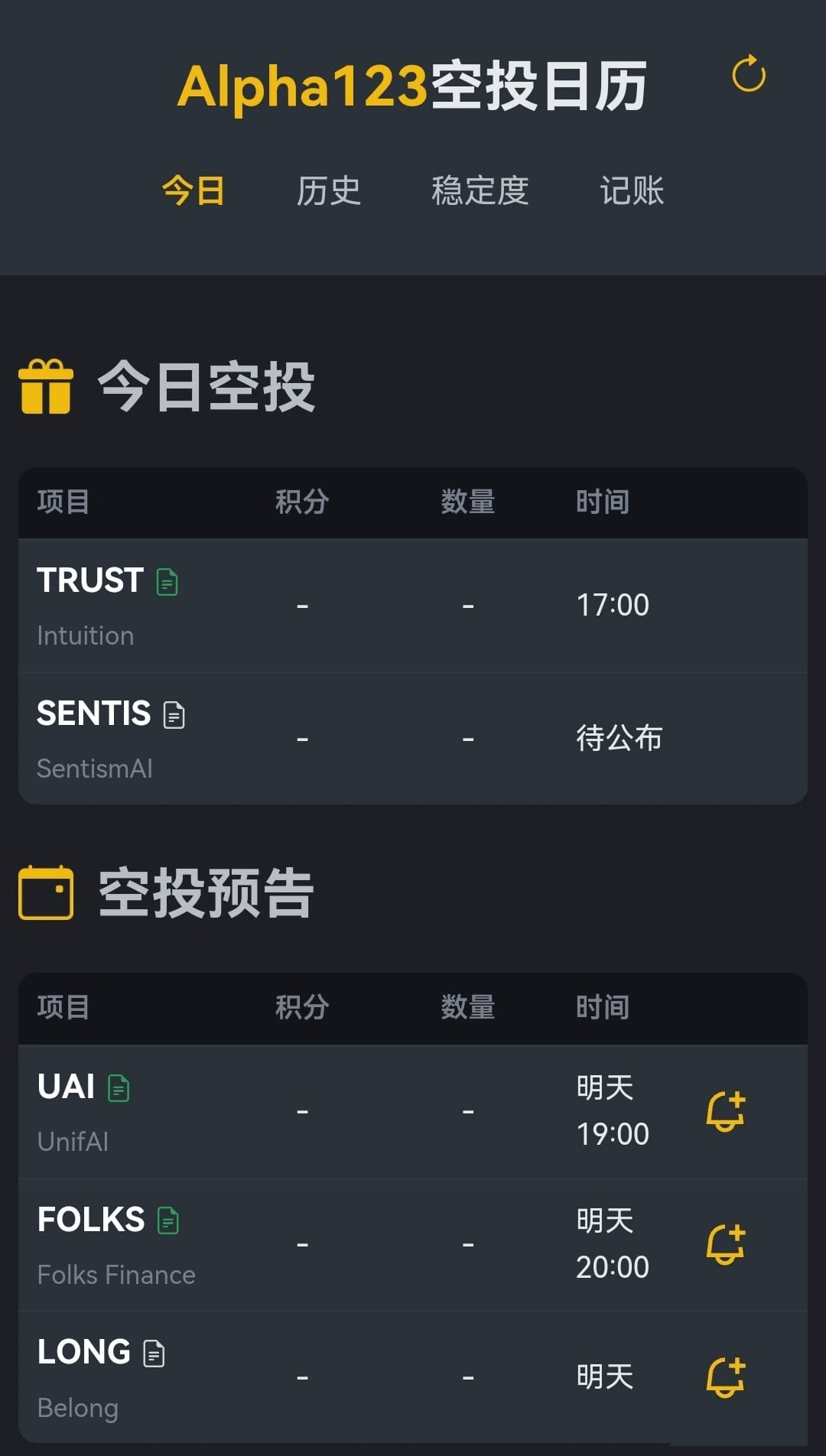The height and width of the screenshot is (1456, 826).
Task: View the document icon next to UAI
Action: 119,1088
